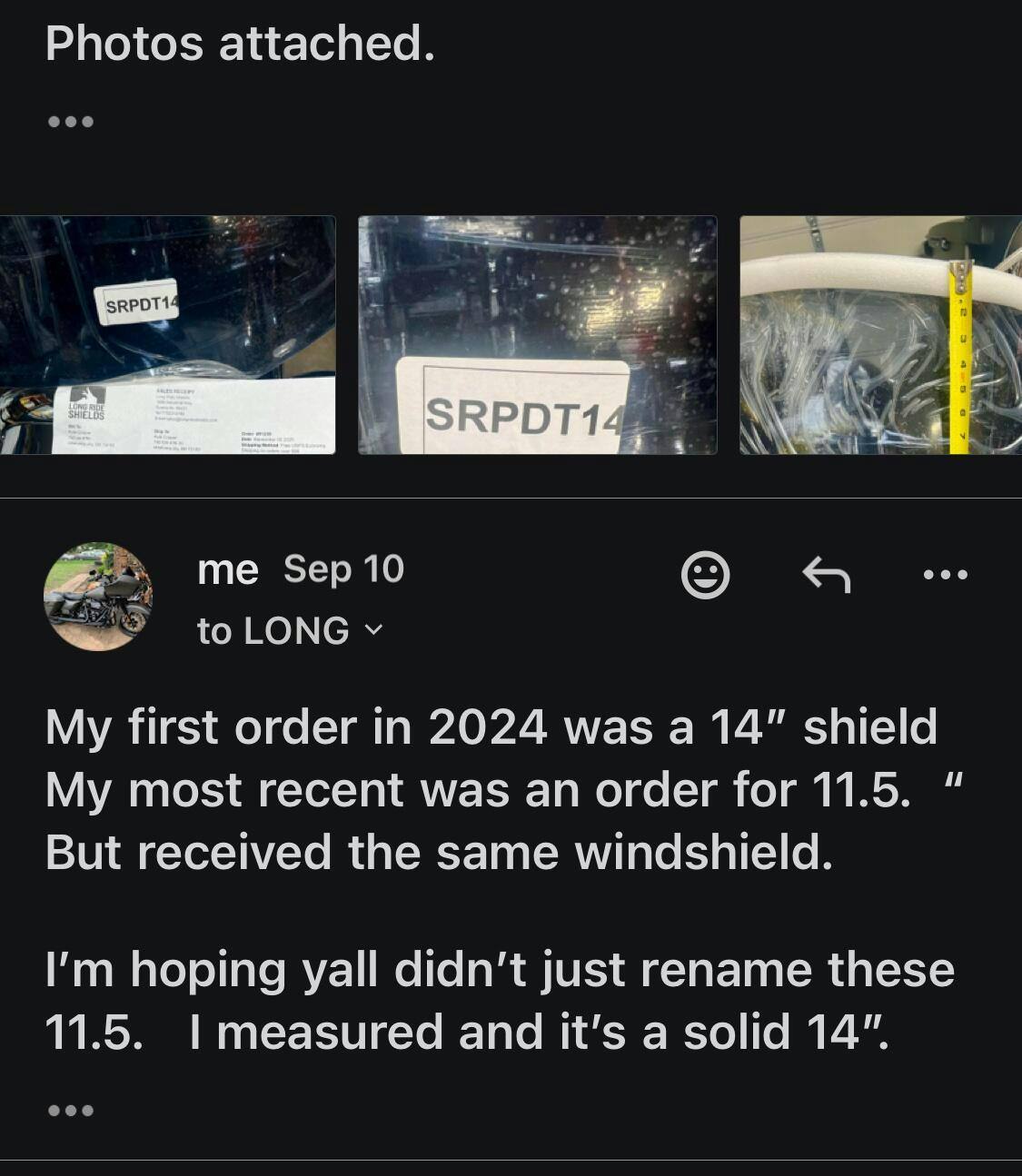Expand trimmed content under Photos attached
The width and height of the screenshot is (1022, 1176).
coord(70,121)
